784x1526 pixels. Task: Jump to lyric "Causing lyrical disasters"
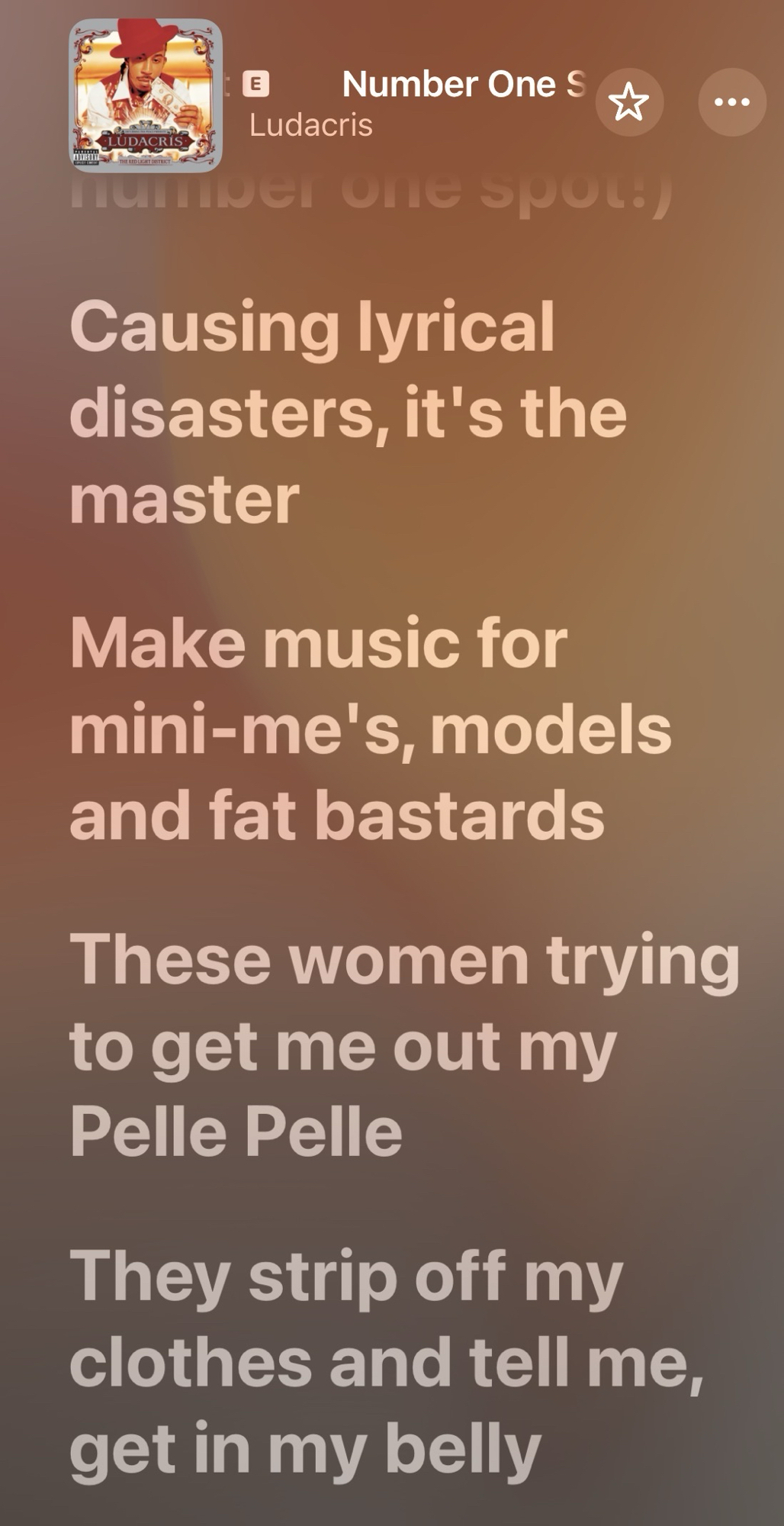(x=348, y=412)
